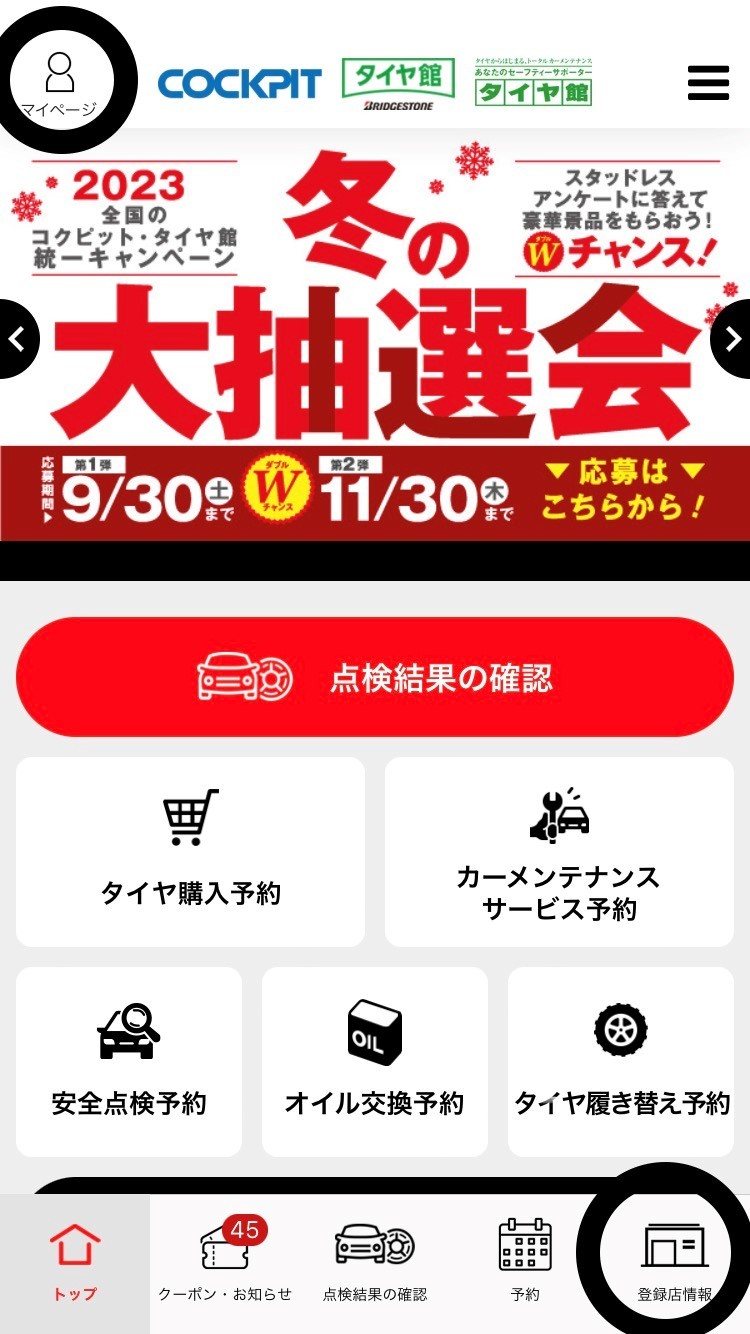Open the hamburger menu
Image resolution: width=750 pixels, height=1334 pixels.
point(708,83)
